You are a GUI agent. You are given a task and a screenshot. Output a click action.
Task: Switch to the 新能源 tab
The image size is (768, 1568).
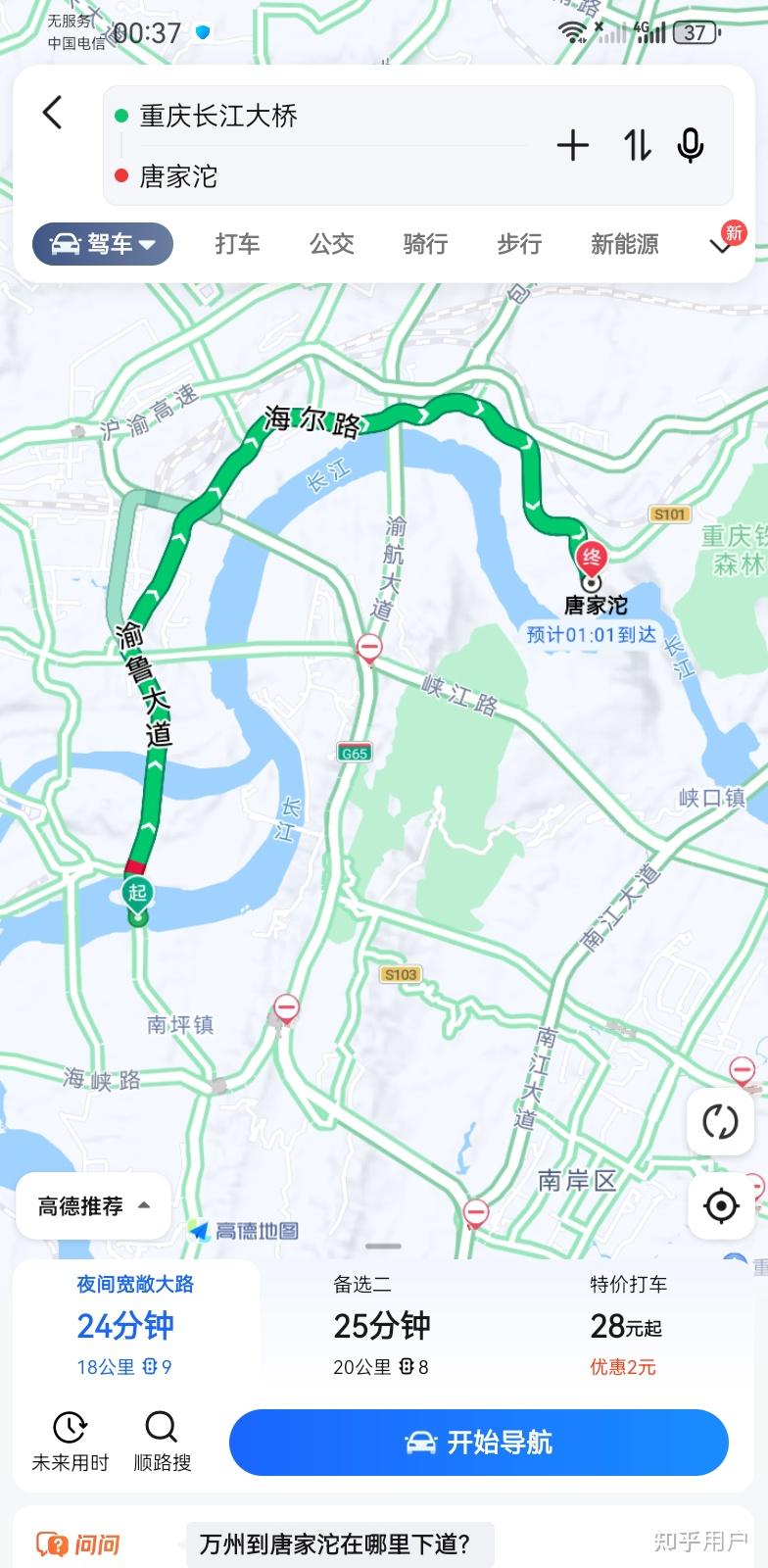[x=625, y=244]
